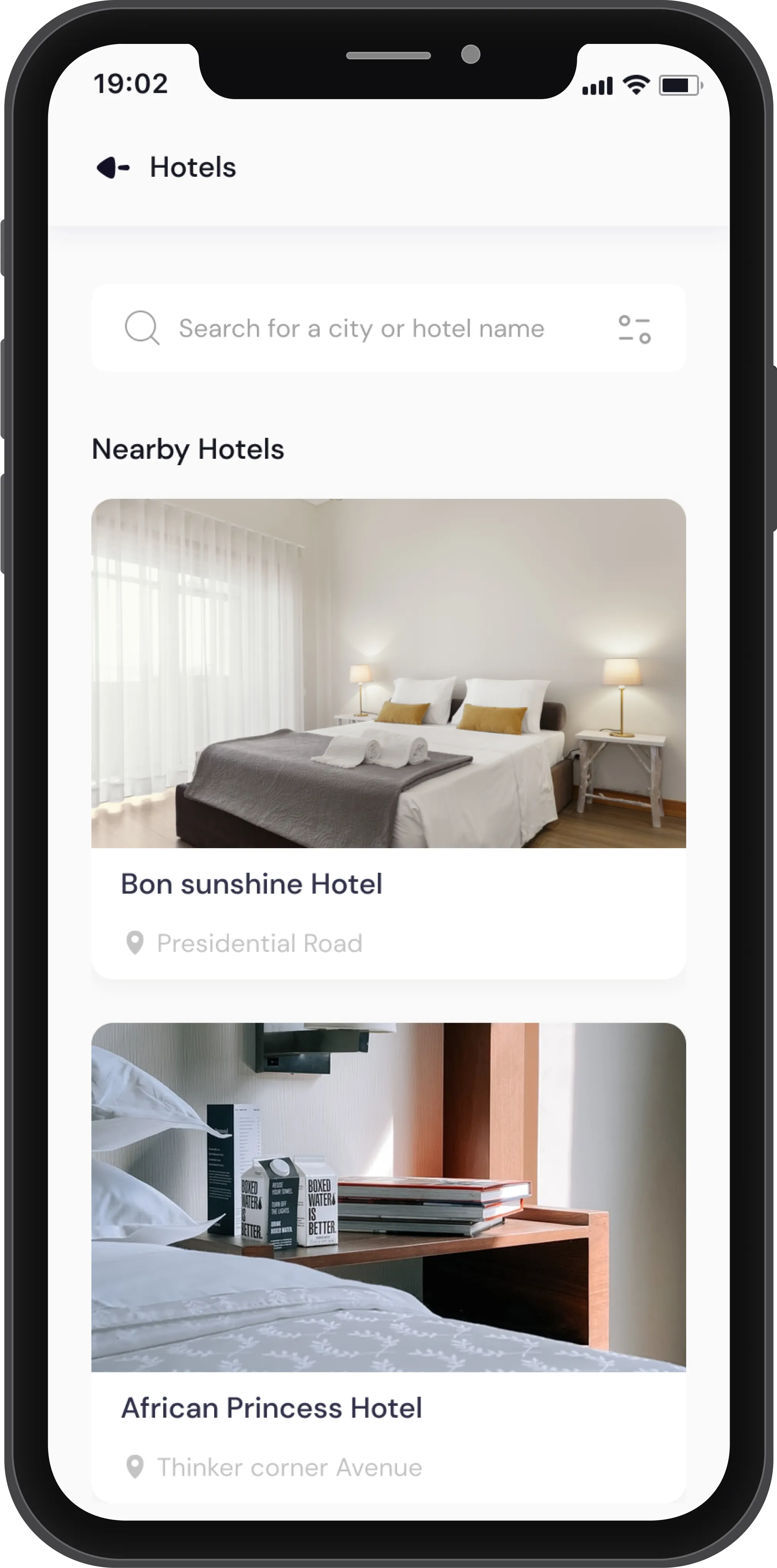
Task: Go back using the arrow beside Hotels
Action: pos(113,168)
